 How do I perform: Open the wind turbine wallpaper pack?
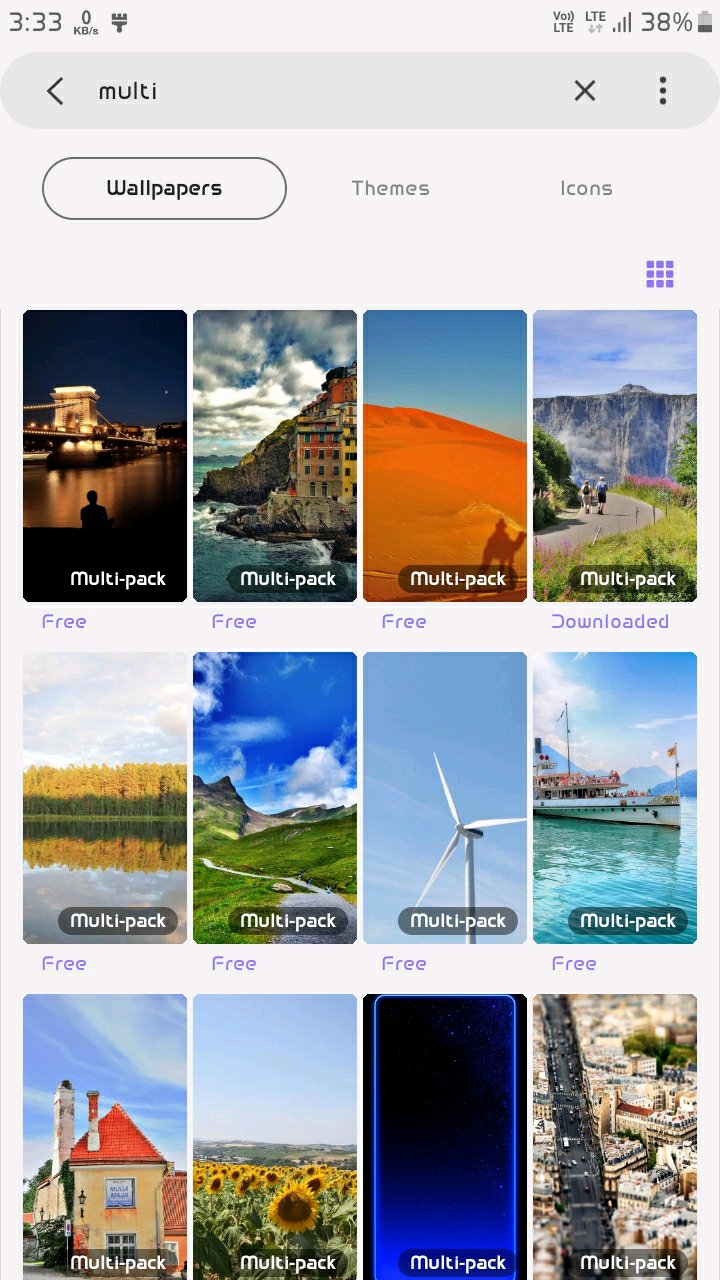pyautogui.click(x=445, y=797)
